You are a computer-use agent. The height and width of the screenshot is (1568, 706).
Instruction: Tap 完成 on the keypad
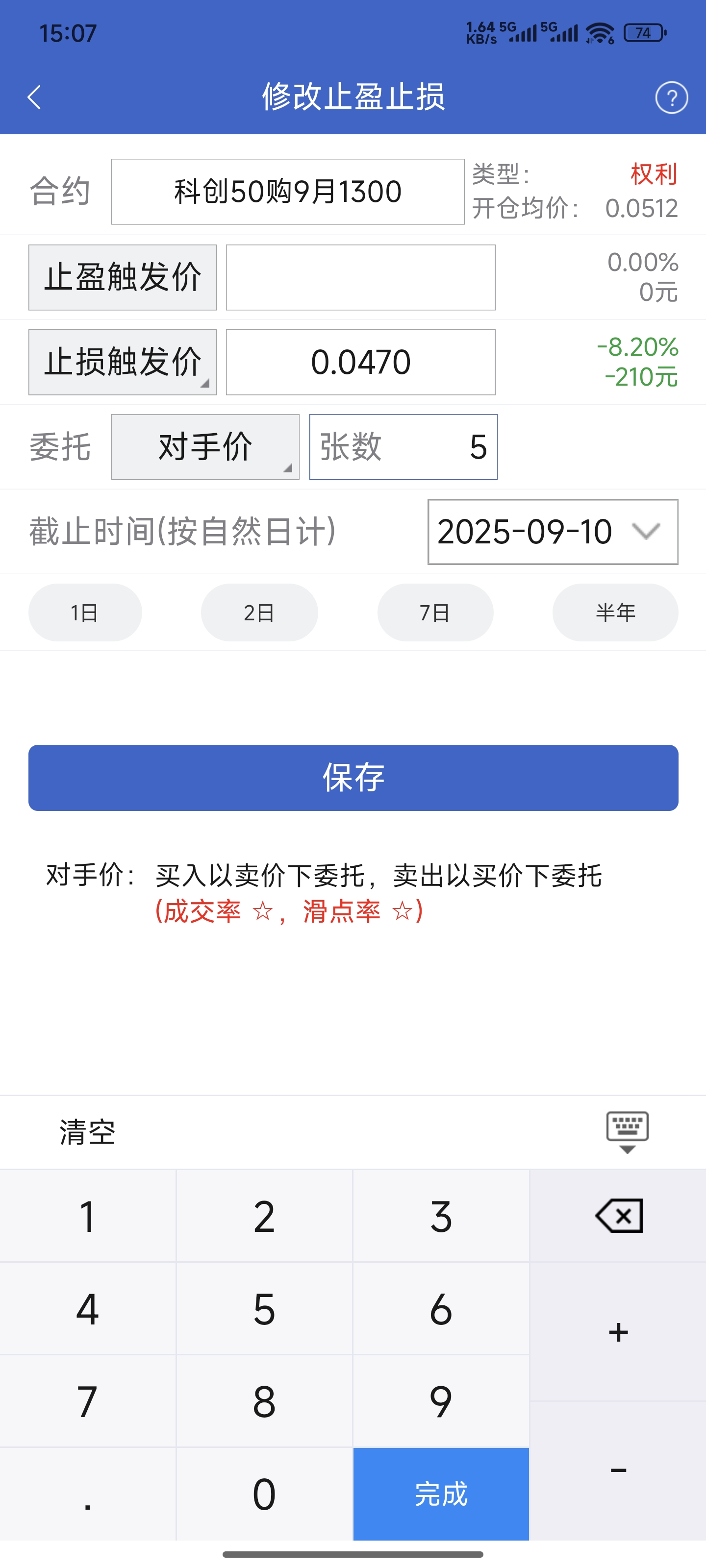pyautogui.click(x=441, y=1494)
